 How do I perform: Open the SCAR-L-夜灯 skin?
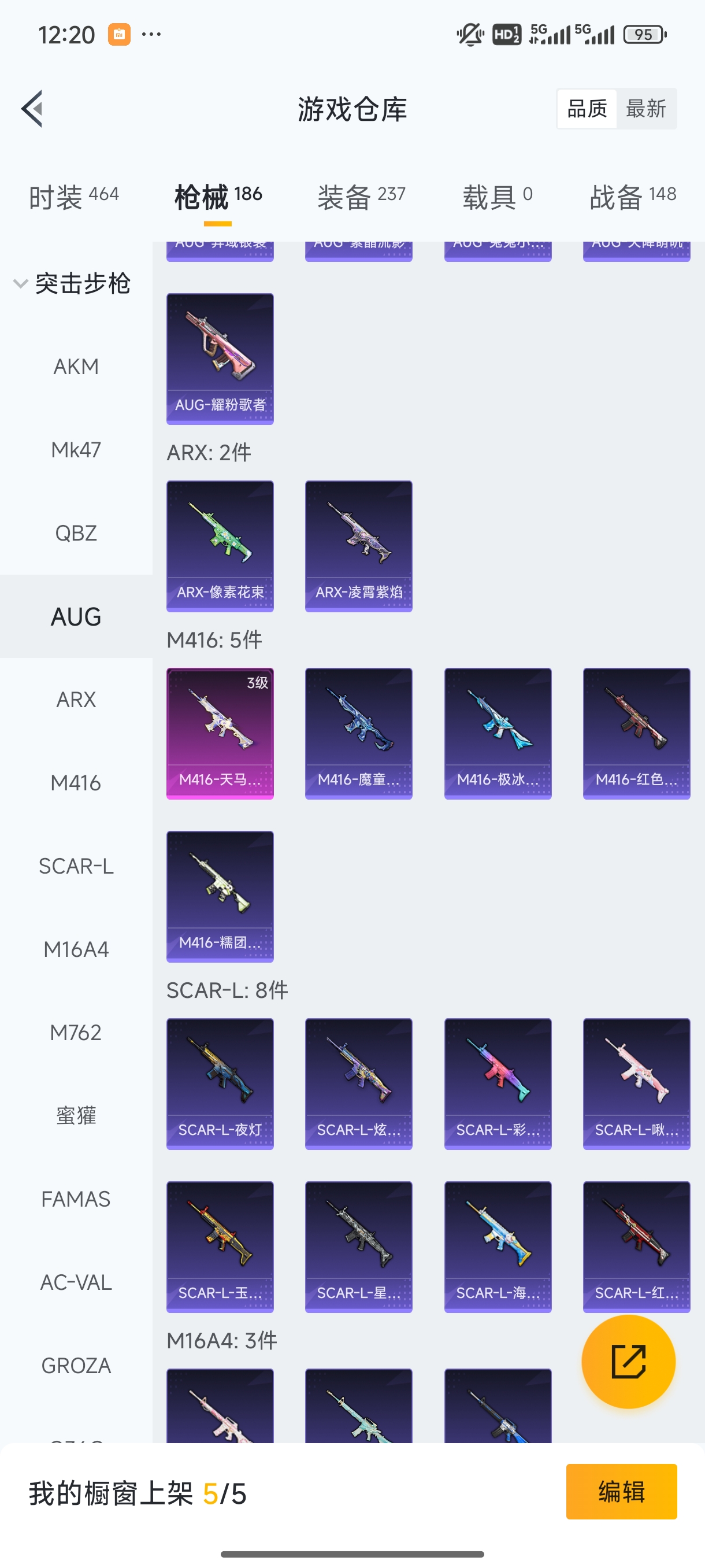click(x=220, y=1083)
